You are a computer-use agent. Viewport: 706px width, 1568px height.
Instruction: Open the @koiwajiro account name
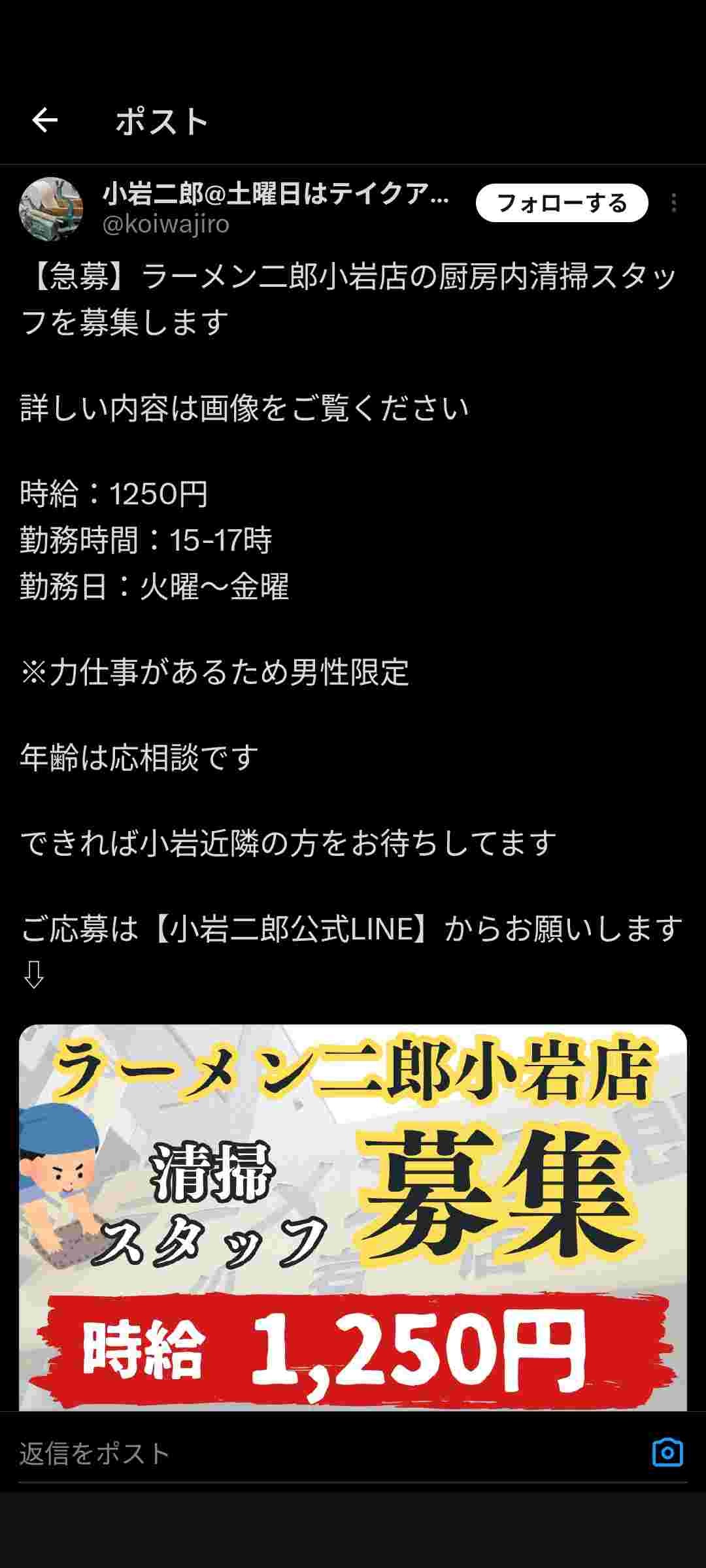(x=166, y=224)
